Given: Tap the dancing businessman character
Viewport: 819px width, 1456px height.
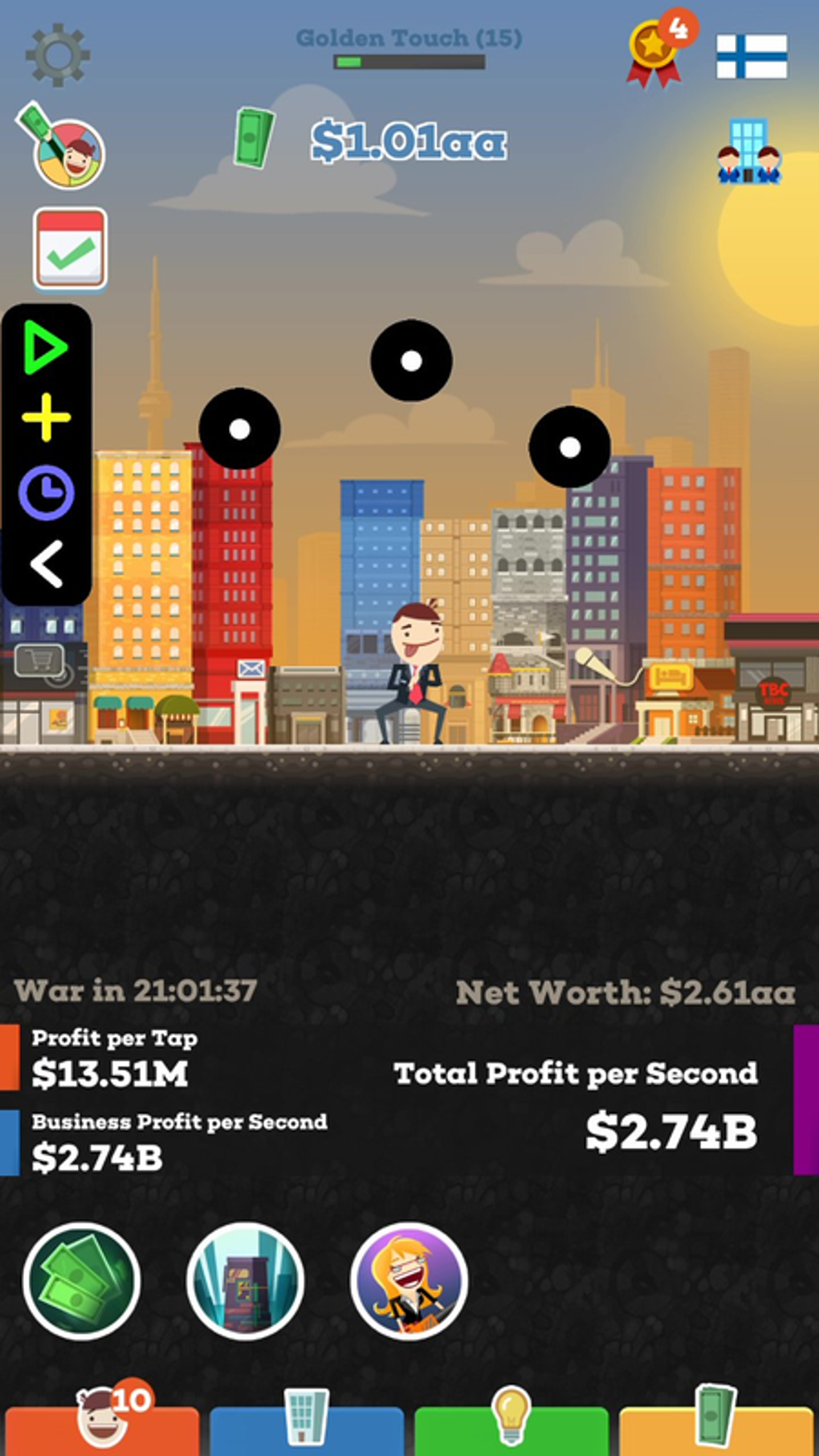Looking at the screenshot, I should 414,672.
